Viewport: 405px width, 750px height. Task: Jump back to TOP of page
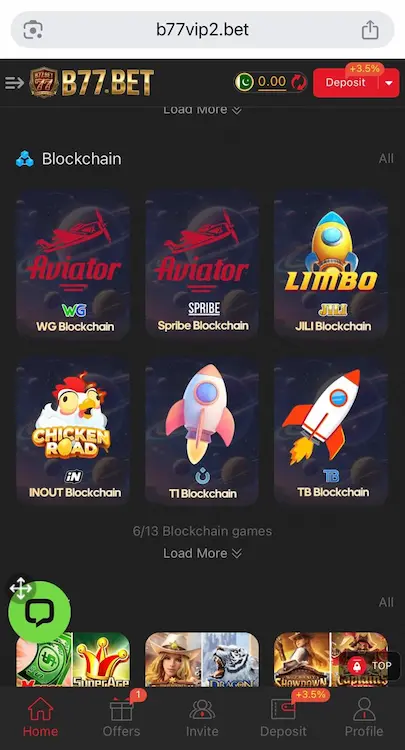point(372,665)
